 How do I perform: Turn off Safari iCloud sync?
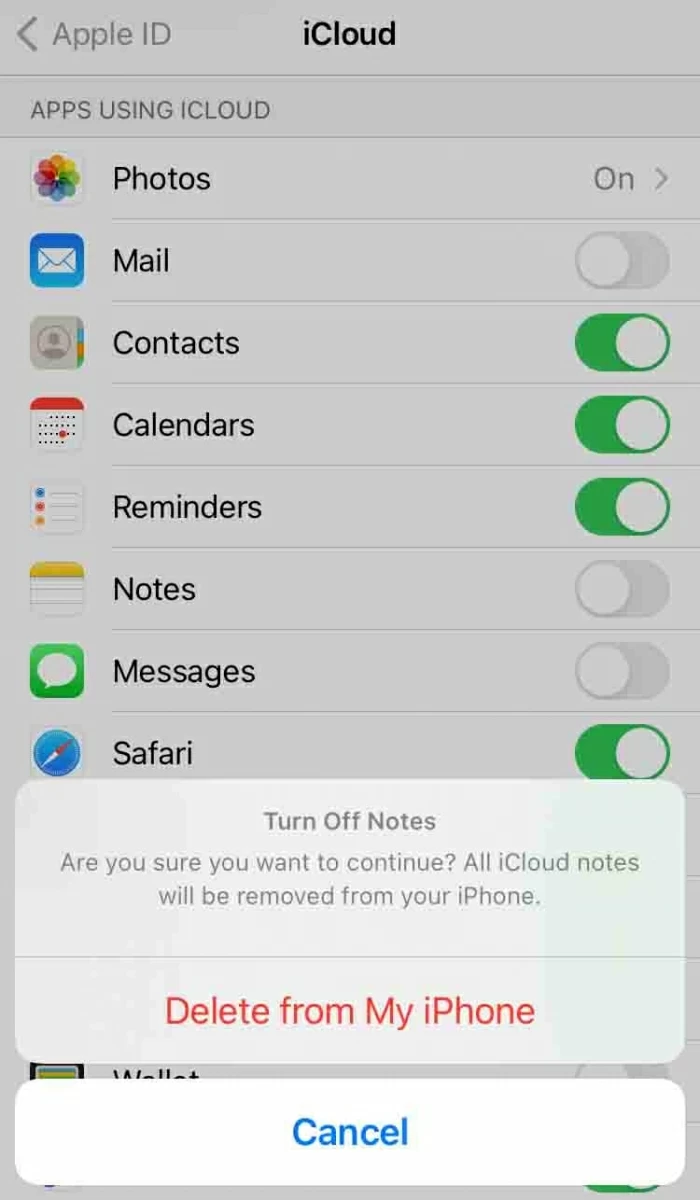pyautogui.click(x=621, y=752)
